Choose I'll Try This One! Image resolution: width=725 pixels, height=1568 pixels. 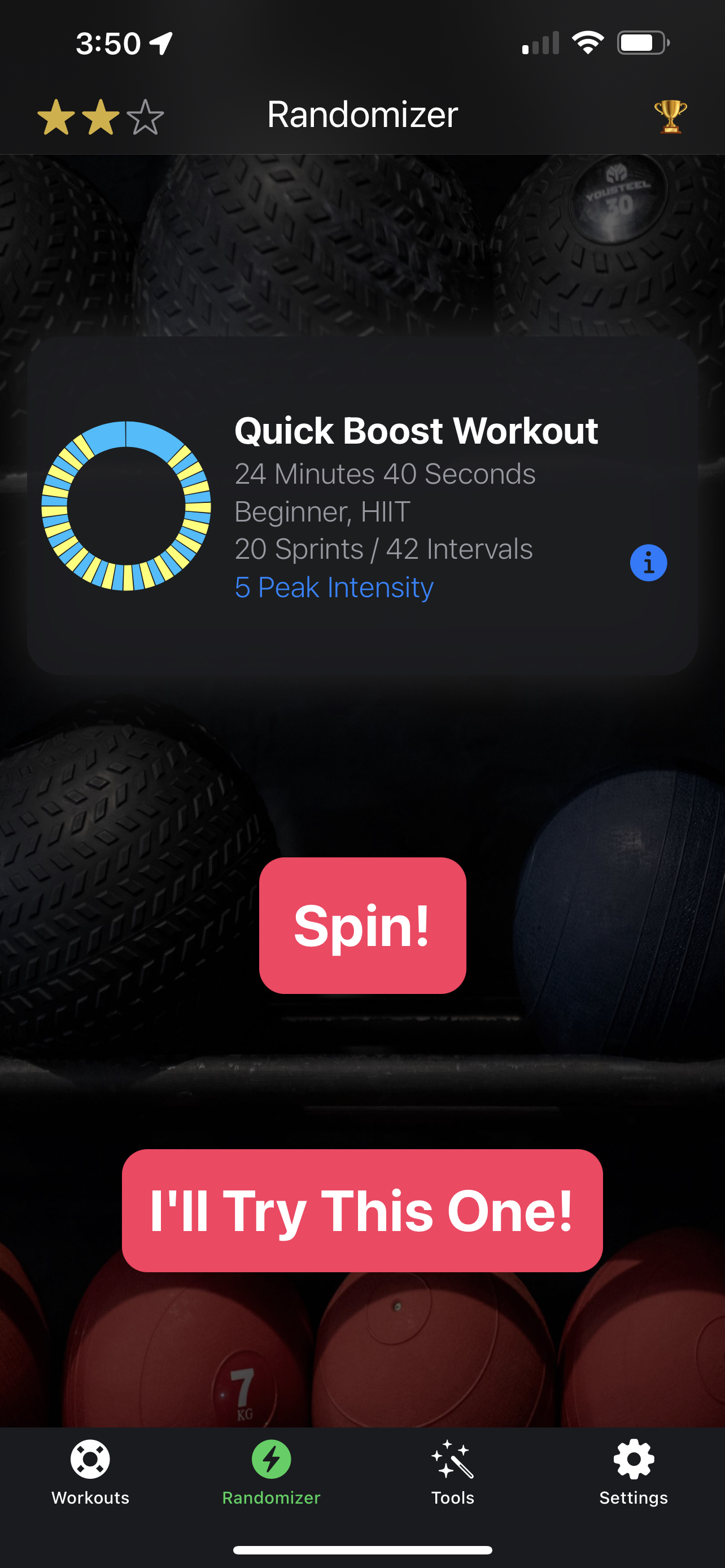(x=362, y=1210)
